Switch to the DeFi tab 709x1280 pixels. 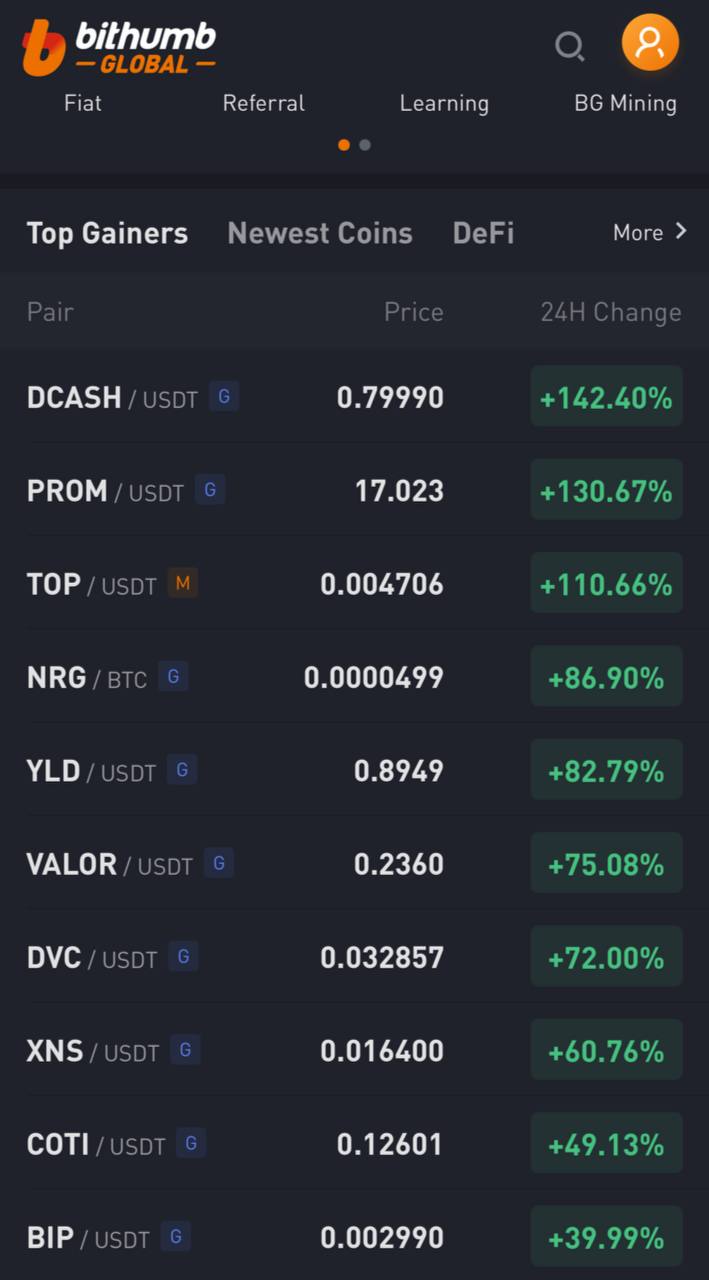[483, 233]
